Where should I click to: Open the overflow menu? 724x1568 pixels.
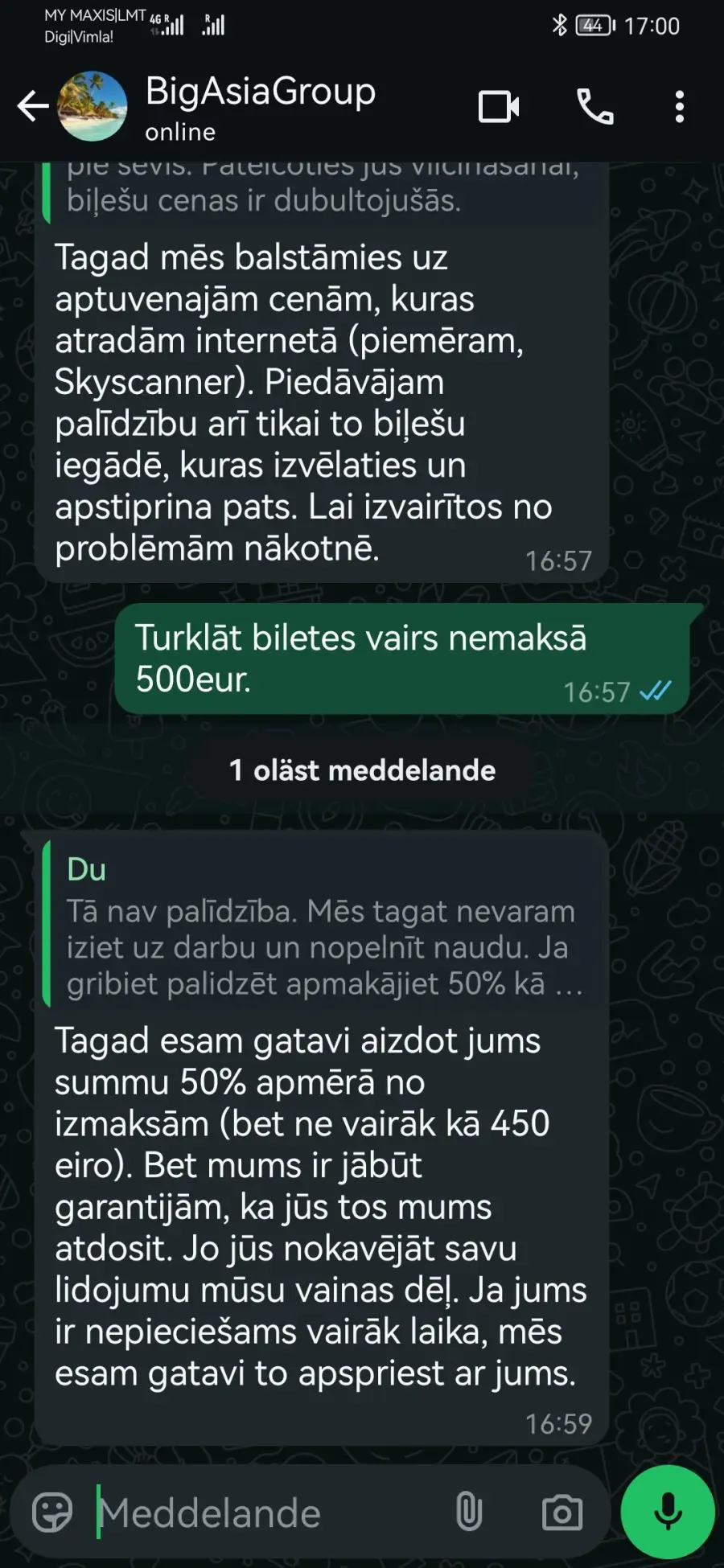click(680, 106)
